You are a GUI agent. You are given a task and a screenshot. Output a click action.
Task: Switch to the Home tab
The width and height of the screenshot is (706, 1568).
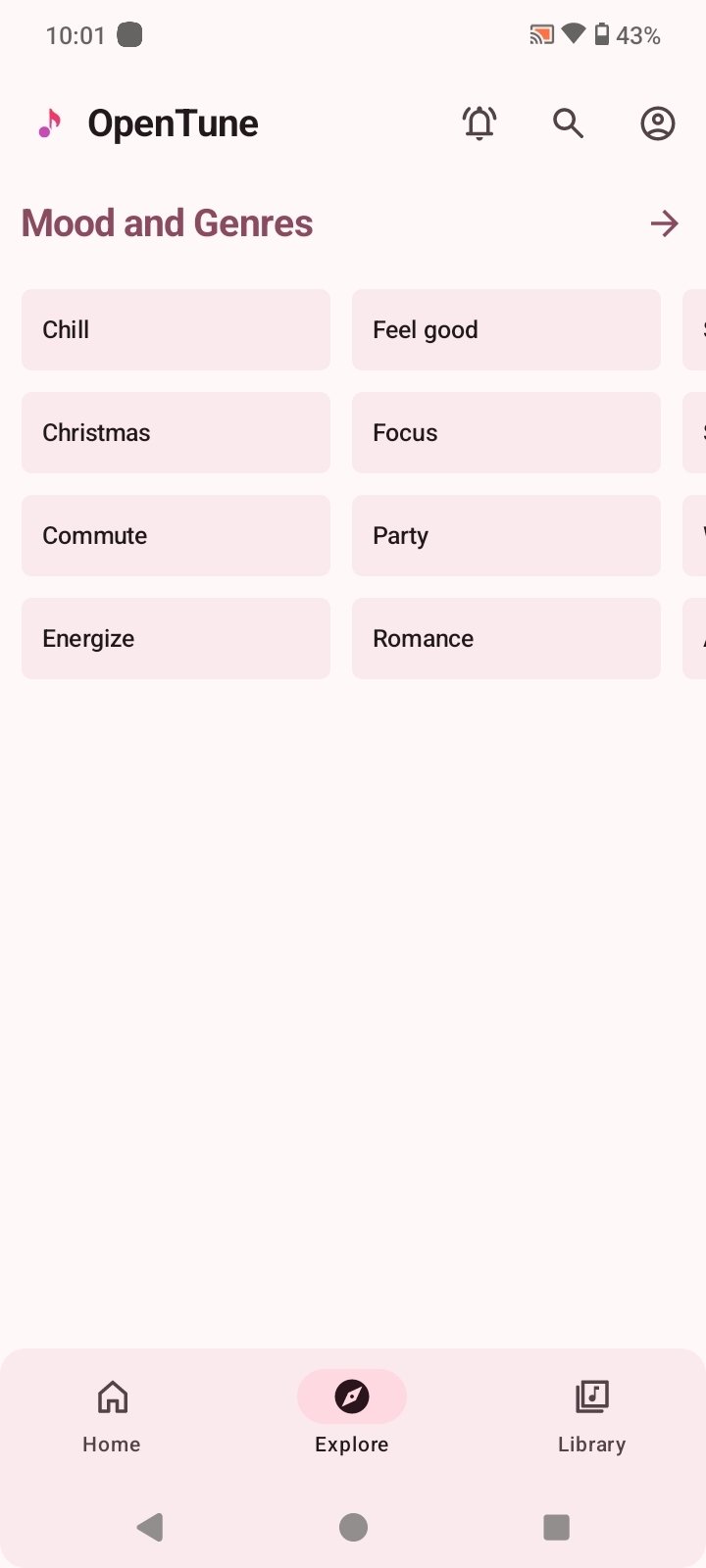pos(112,1414)
